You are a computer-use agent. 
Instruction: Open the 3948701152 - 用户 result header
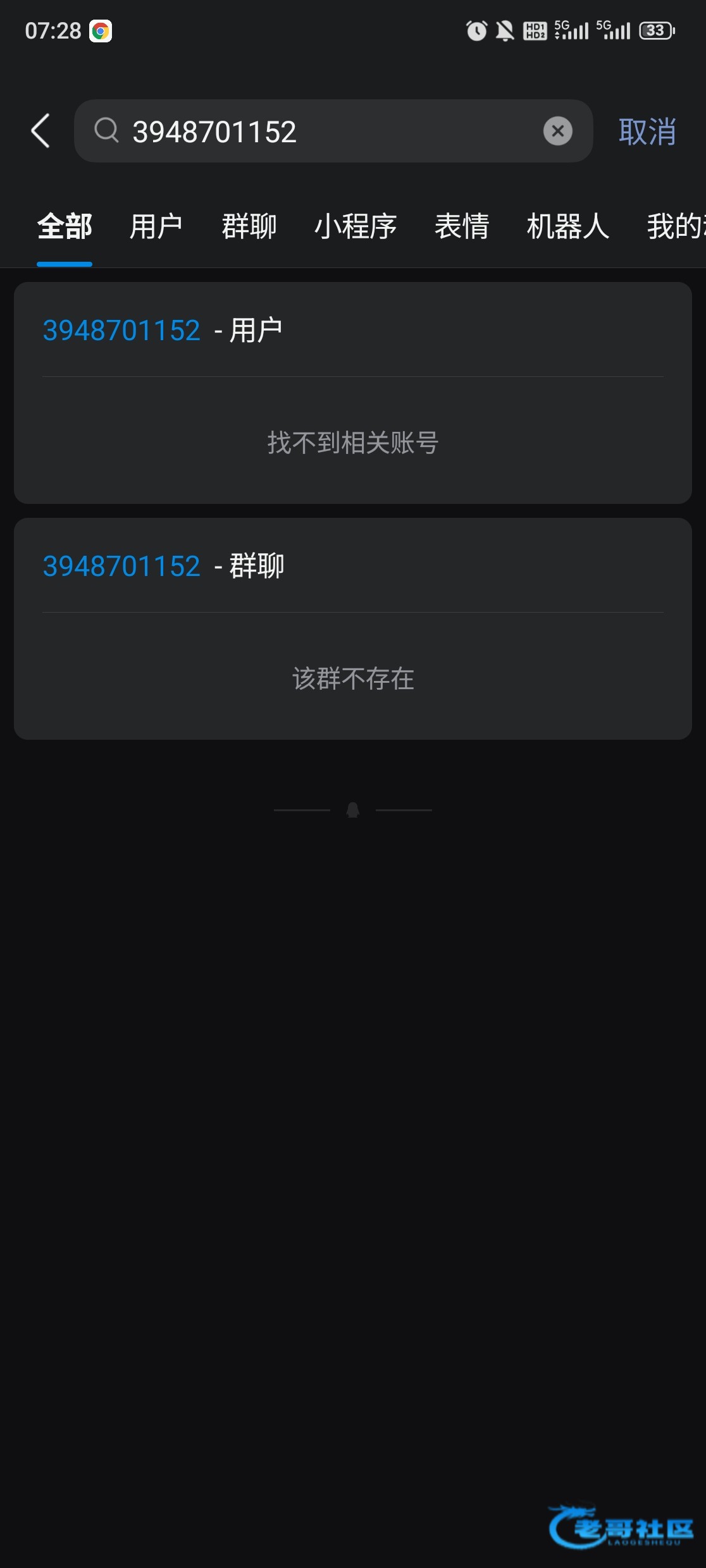163,330
